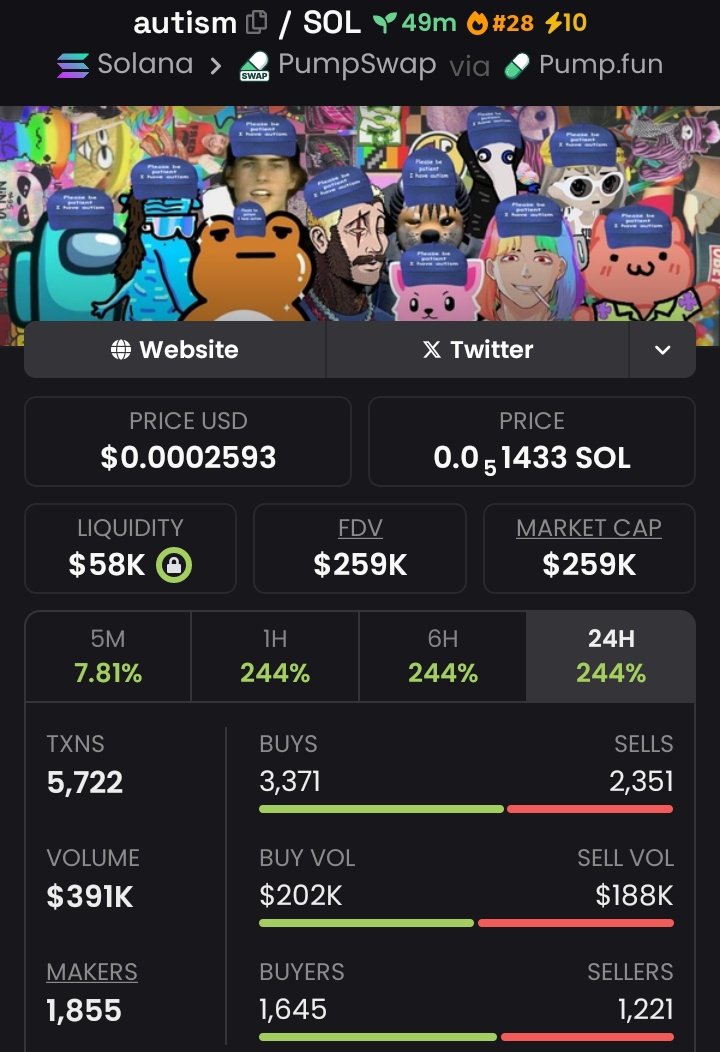This screenshot has width=720, height=1052.
Task: Open the token's Twitter page
Action: tap(478, 350)
